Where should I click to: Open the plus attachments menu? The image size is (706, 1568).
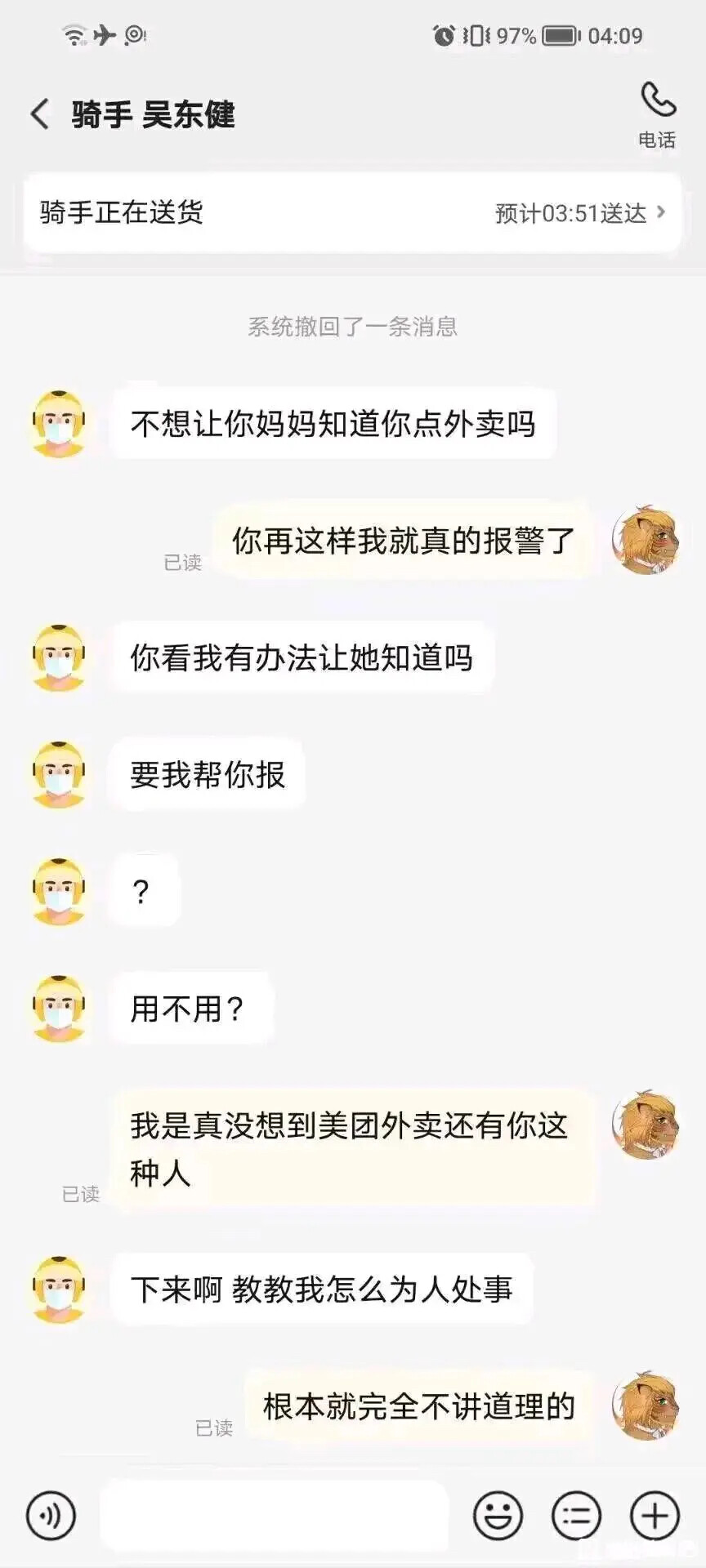click(655, 1516)
